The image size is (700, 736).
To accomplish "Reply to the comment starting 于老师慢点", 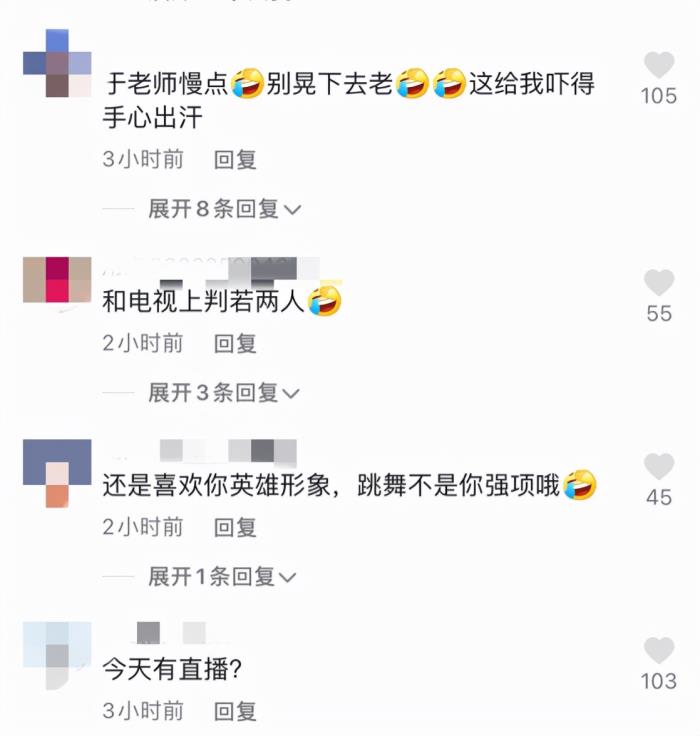I will coord(235,159).
